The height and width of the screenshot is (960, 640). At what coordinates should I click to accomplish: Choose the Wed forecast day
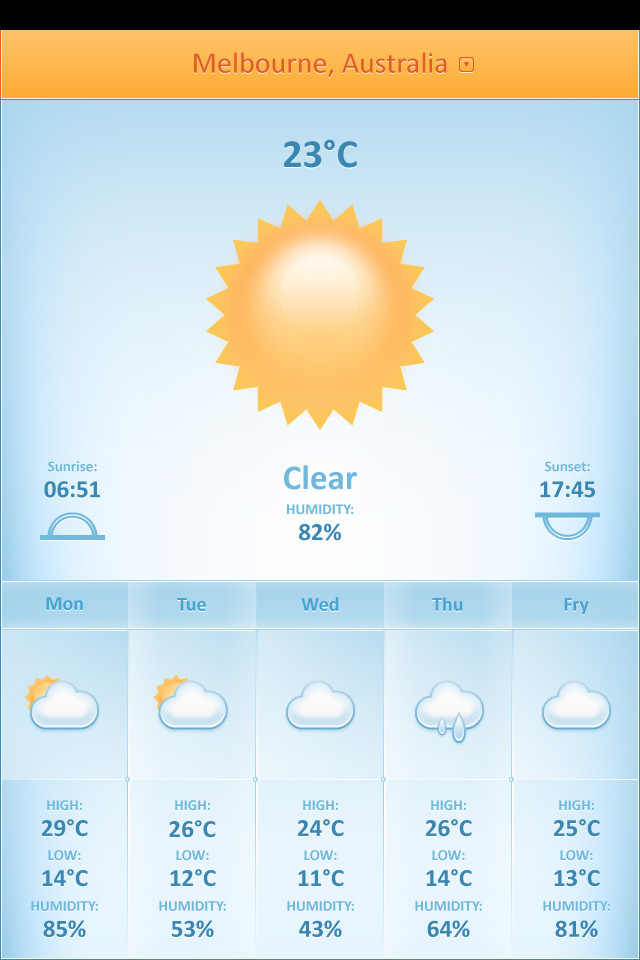(x=320, y=604)
